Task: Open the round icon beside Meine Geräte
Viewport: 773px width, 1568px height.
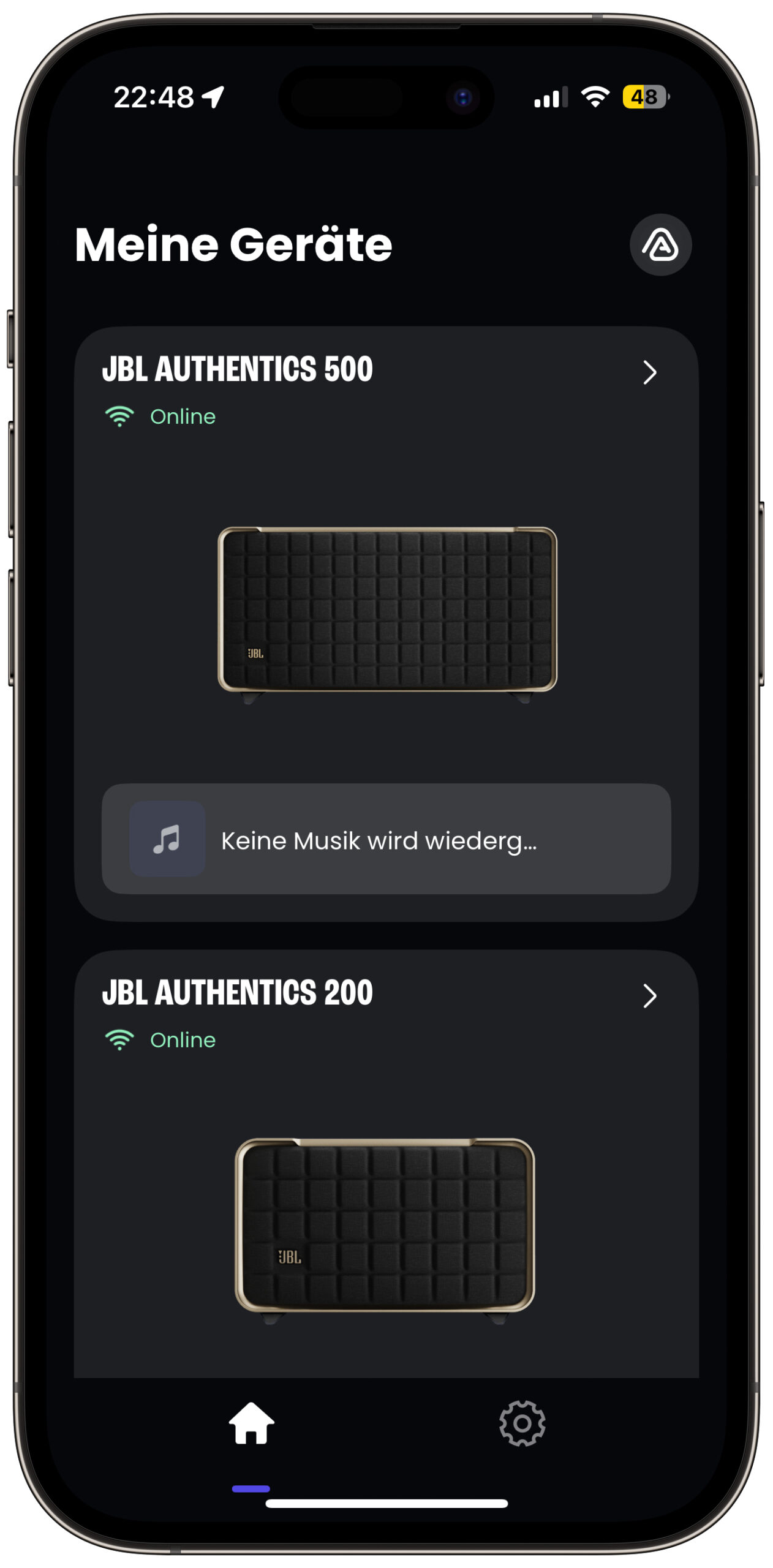Action: pyautogui.click(x=660, y=244)
